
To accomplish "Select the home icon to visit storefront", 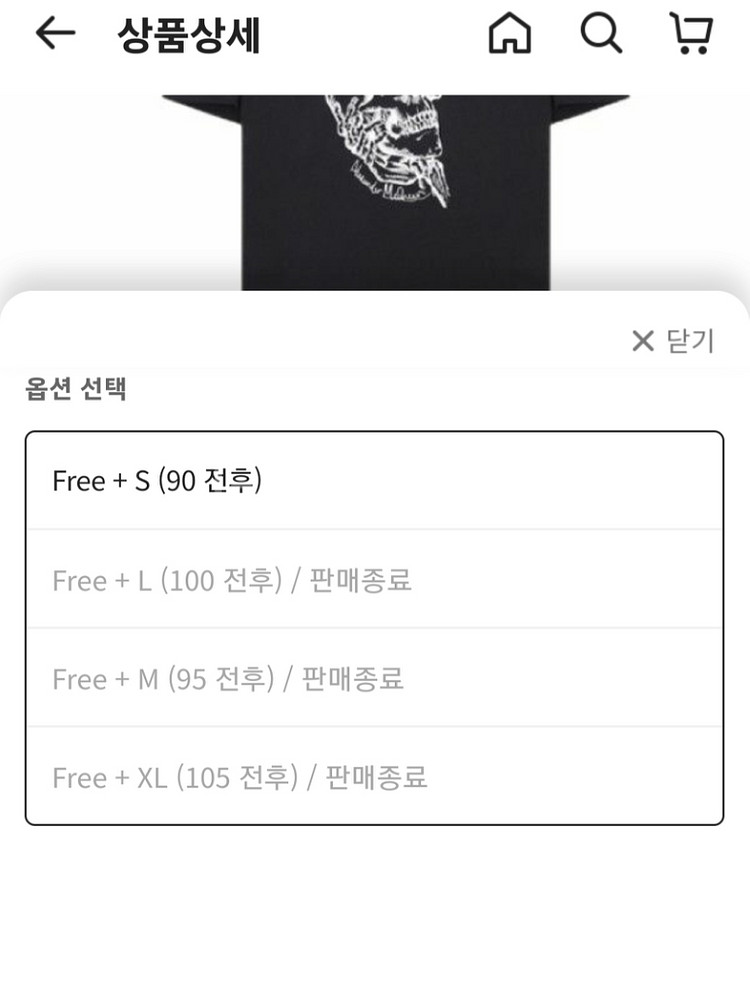I will tap(509, 33).
